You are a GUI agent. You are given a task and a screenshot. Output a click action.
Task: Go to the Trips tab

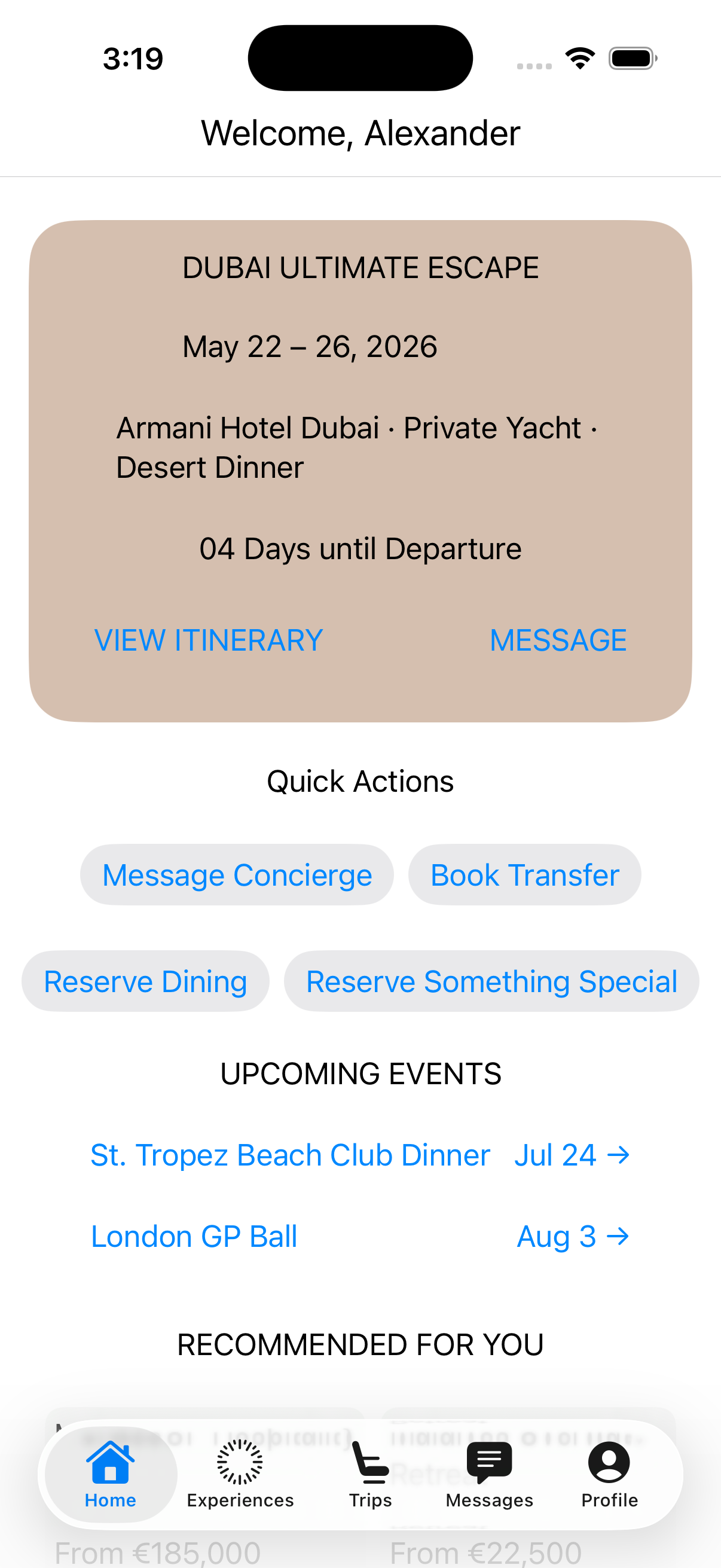click(370, 1474)
